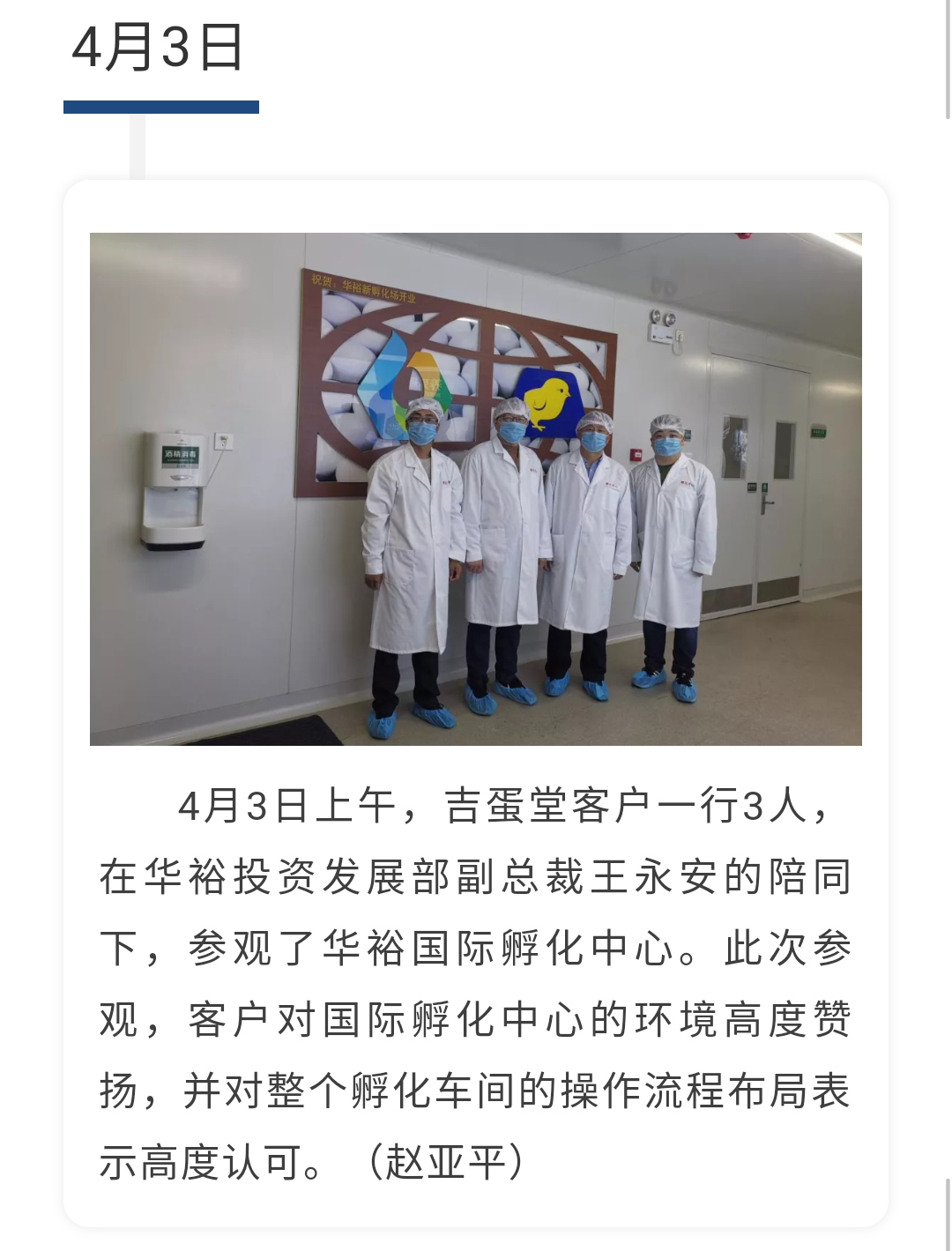The image size is (952, 1251).
Task: Open the group photo in full view
Action: [476, 488]
